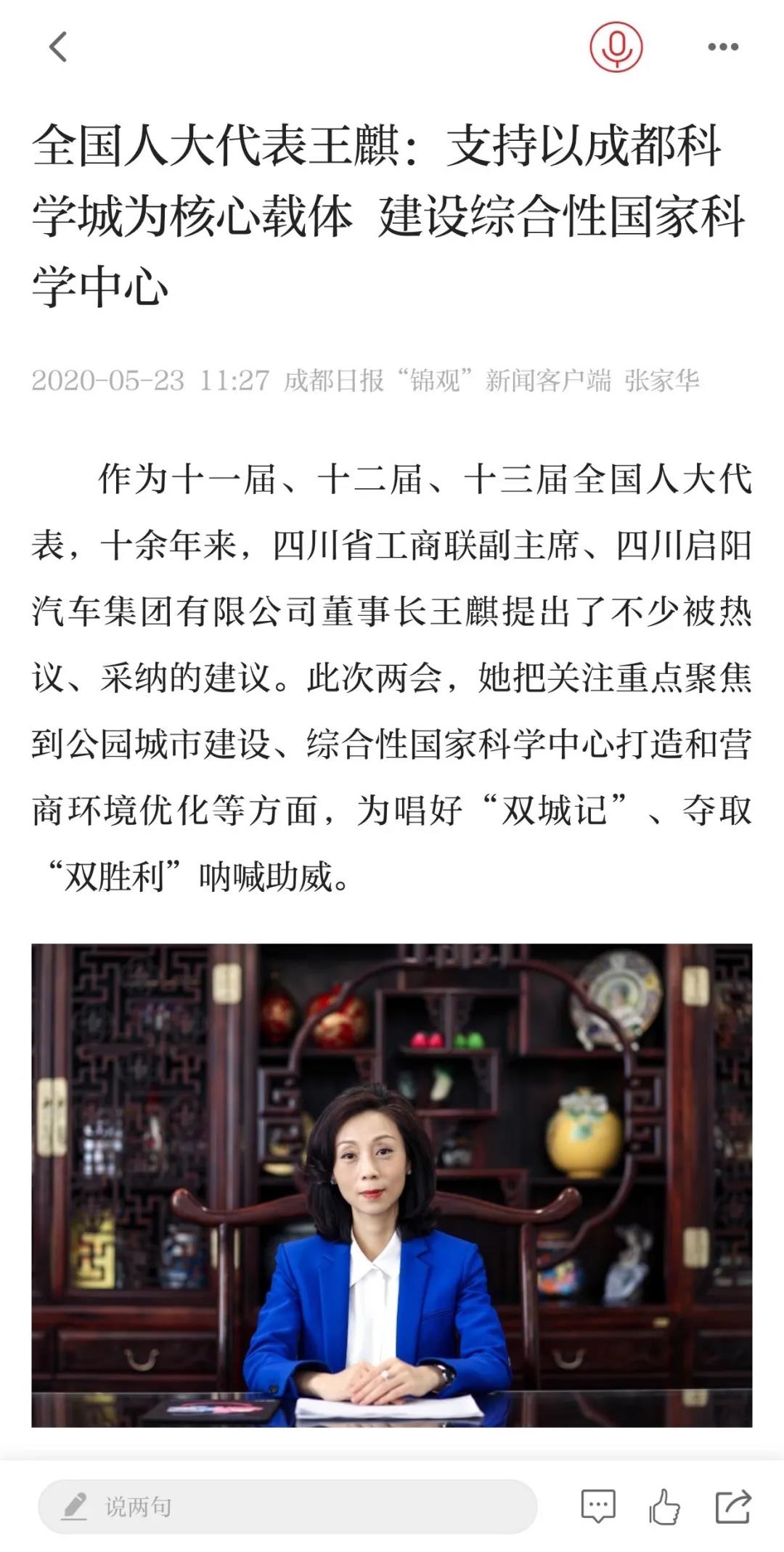This screenshot has height=1552, width=784.
Task: Open the comments bubble icon
Action: tap(598, 1506)
